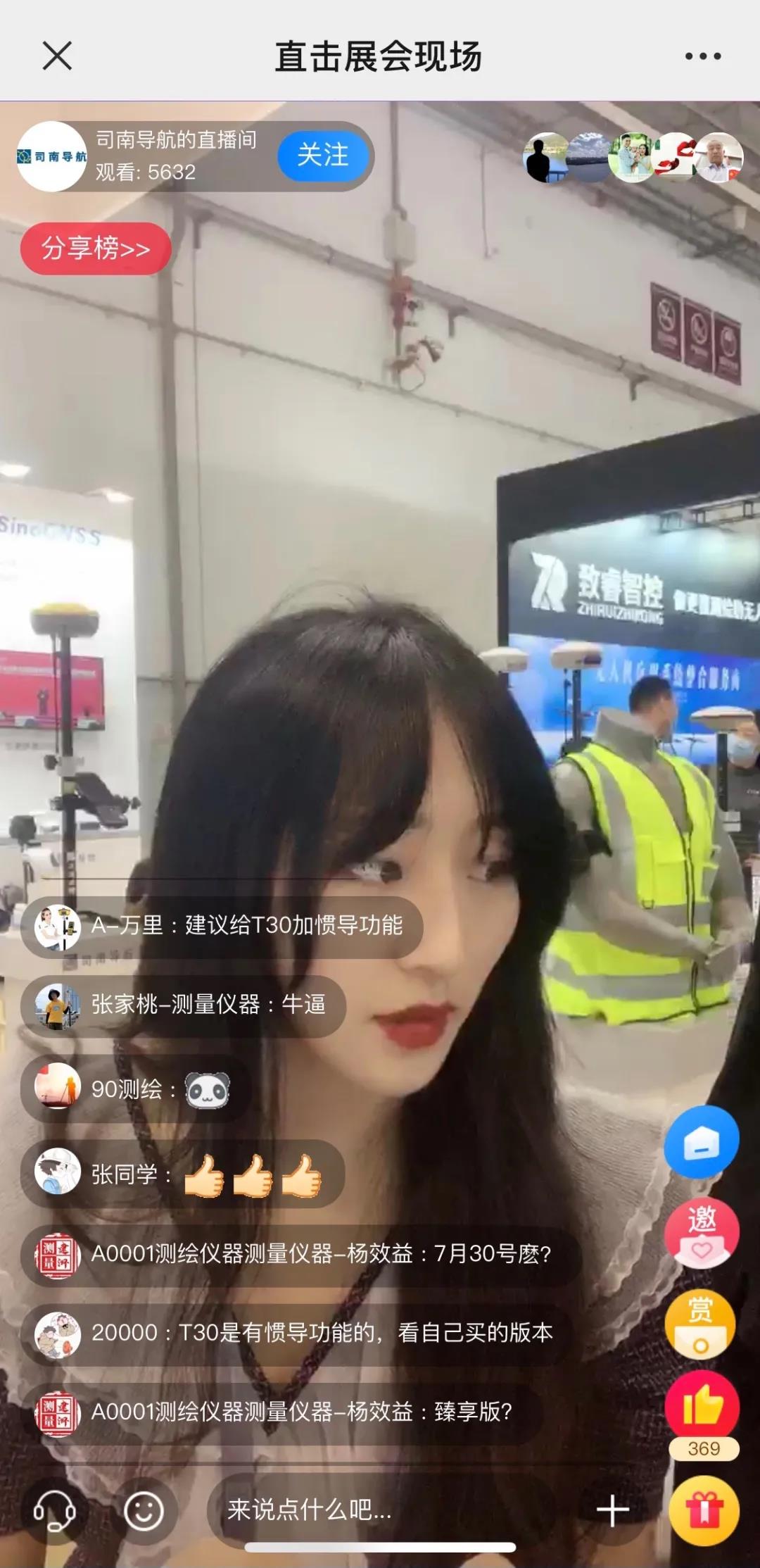This screenshot has height=1568, width=760.
Task: Close the live stream page
Action: pos(57,56)
